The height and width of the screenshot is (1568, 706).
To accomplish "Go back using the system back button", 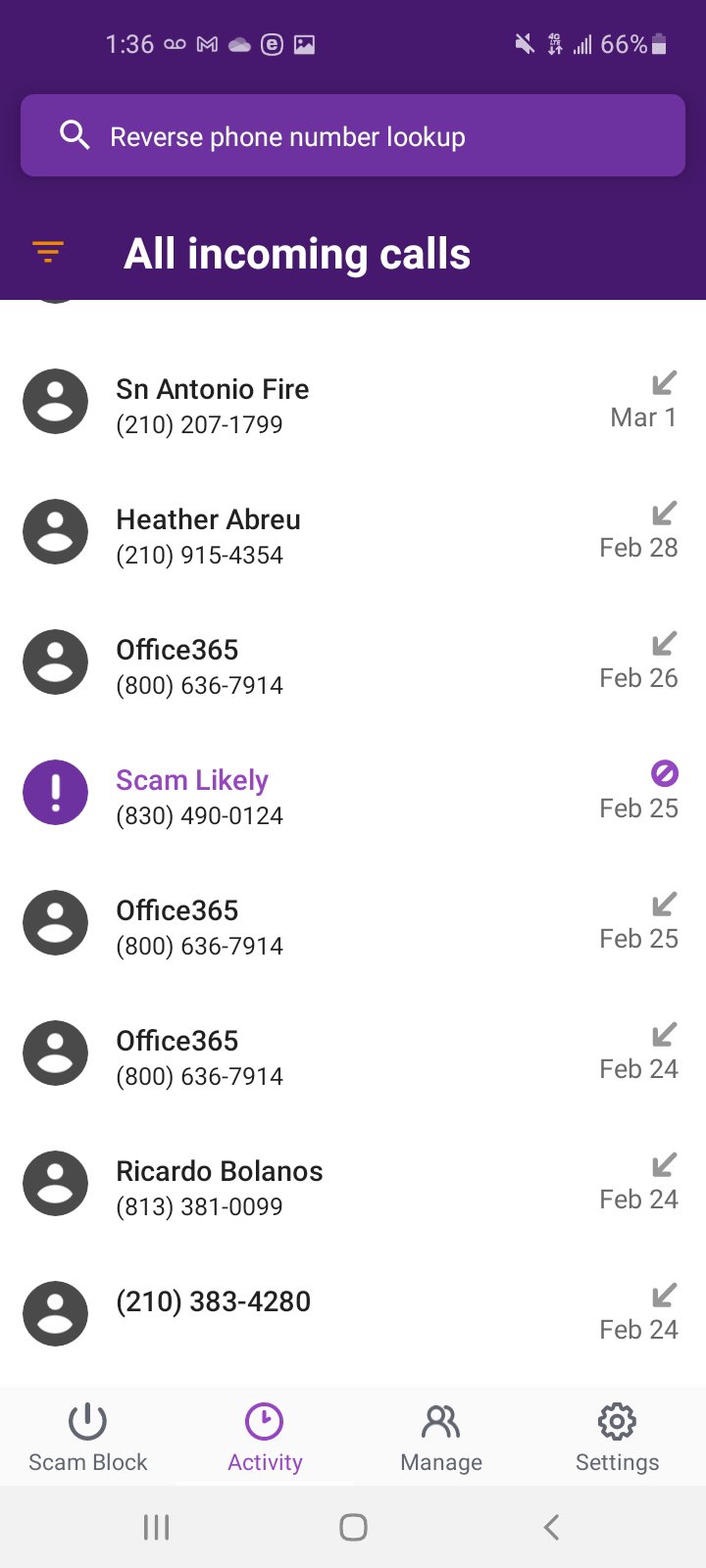I will click(x=551, y=1527).
